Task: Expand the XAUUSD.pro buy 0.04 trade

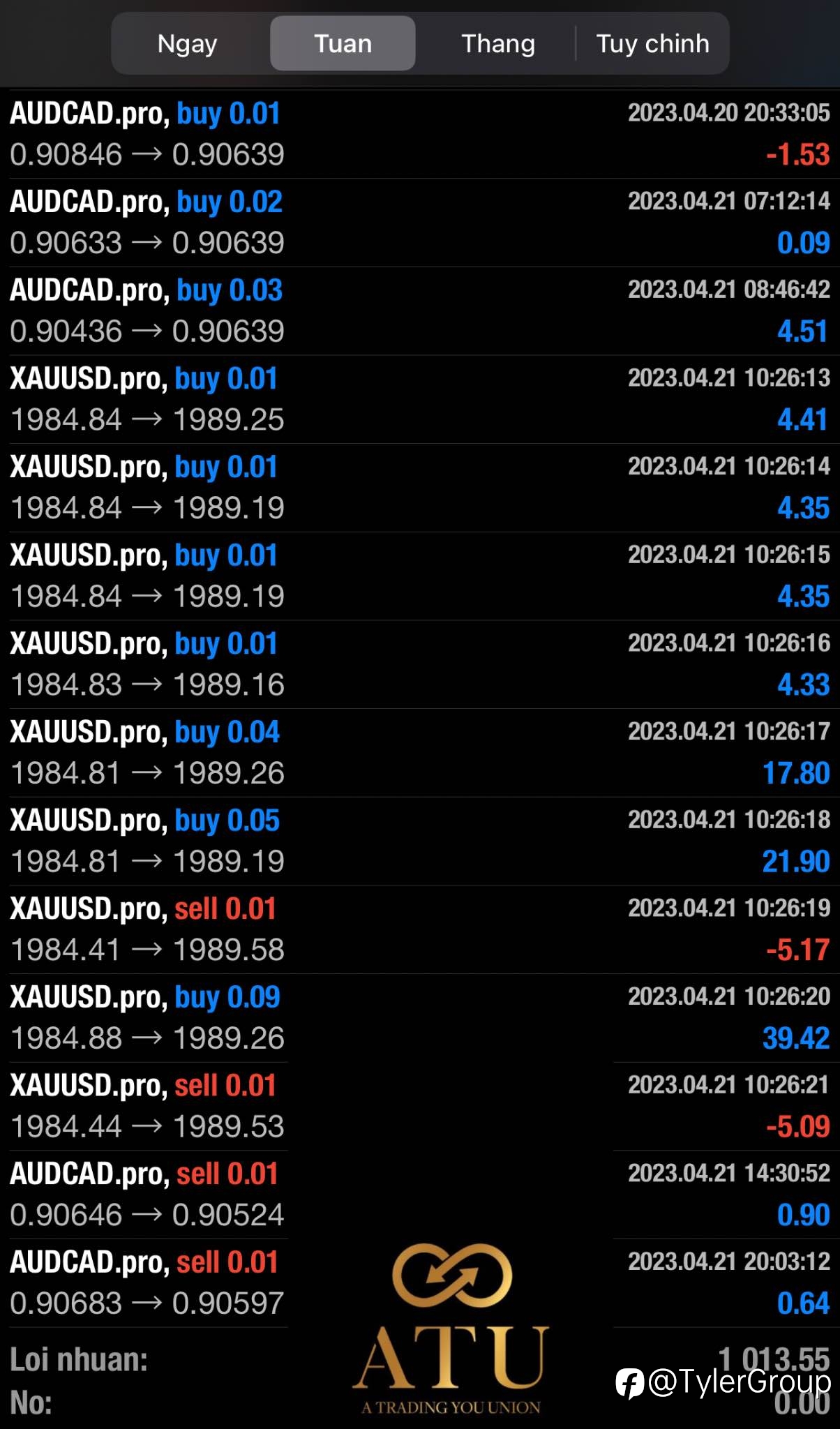Action: 420,753
